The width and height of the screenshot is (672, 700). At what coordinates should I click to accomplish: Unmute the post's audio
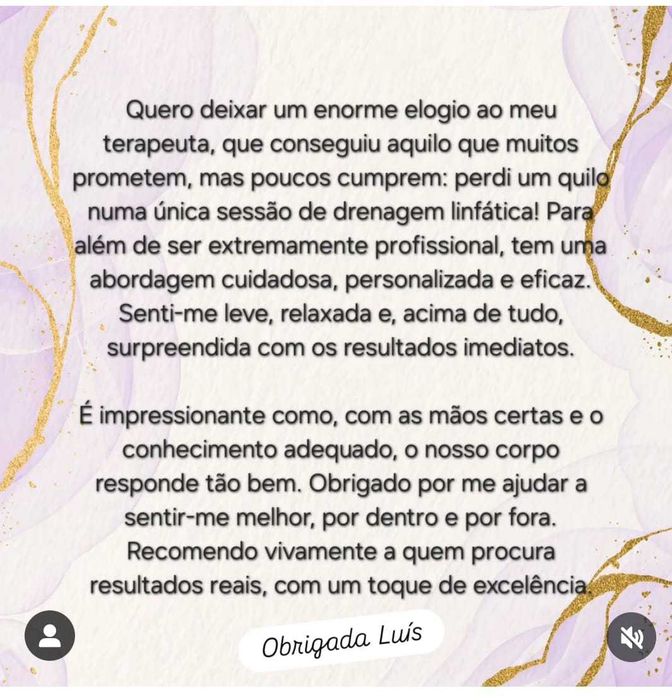[631, 637]
